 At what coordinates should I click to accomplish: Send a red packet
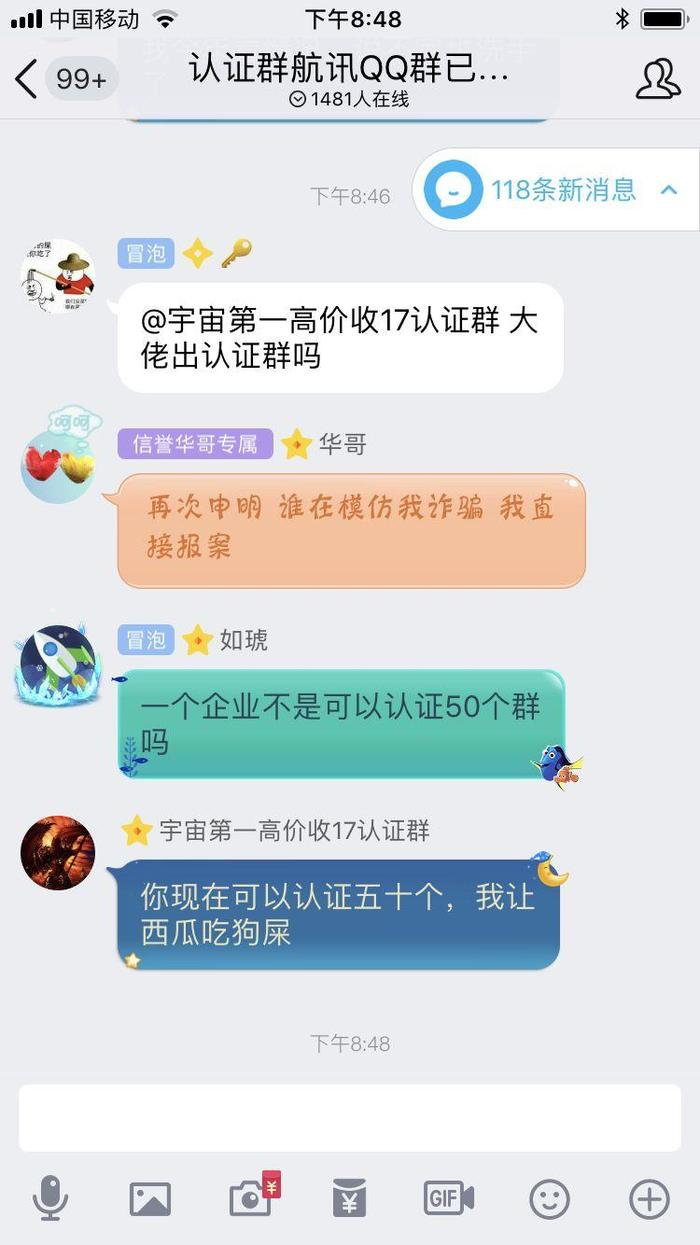click(349, 1198)
